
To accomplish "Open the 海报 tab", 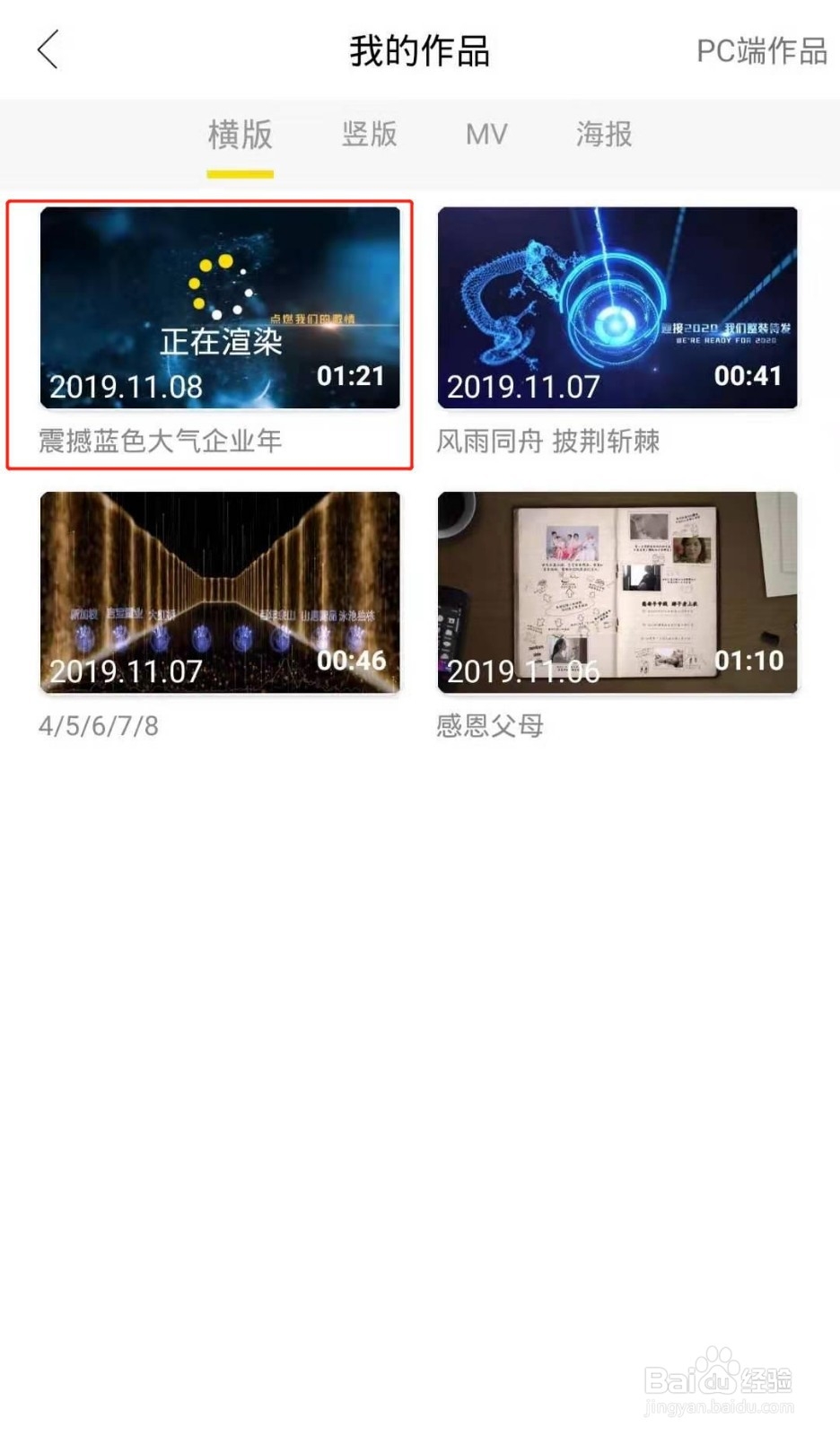I will pyautogui.click(x=602, y=135).
